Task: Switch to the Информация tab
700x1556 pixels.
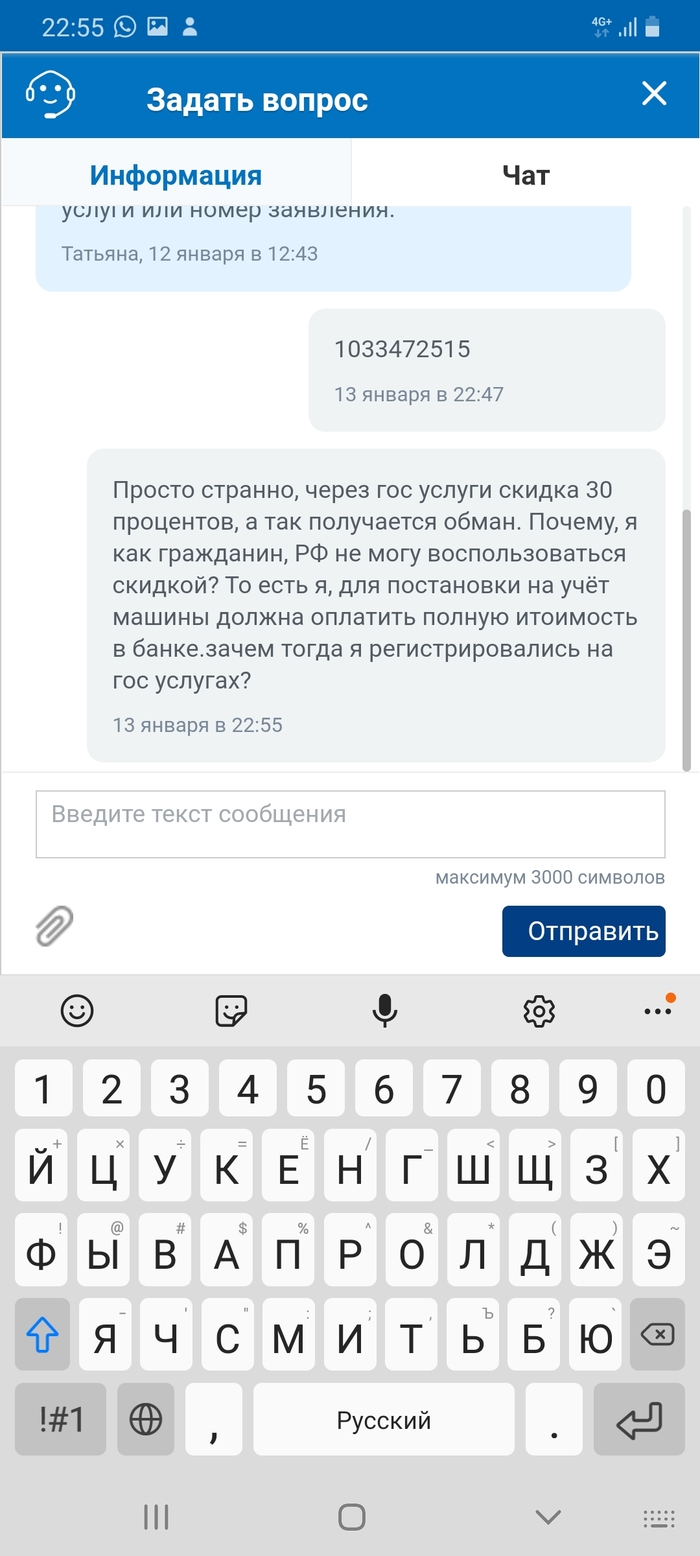Action: 176,176
